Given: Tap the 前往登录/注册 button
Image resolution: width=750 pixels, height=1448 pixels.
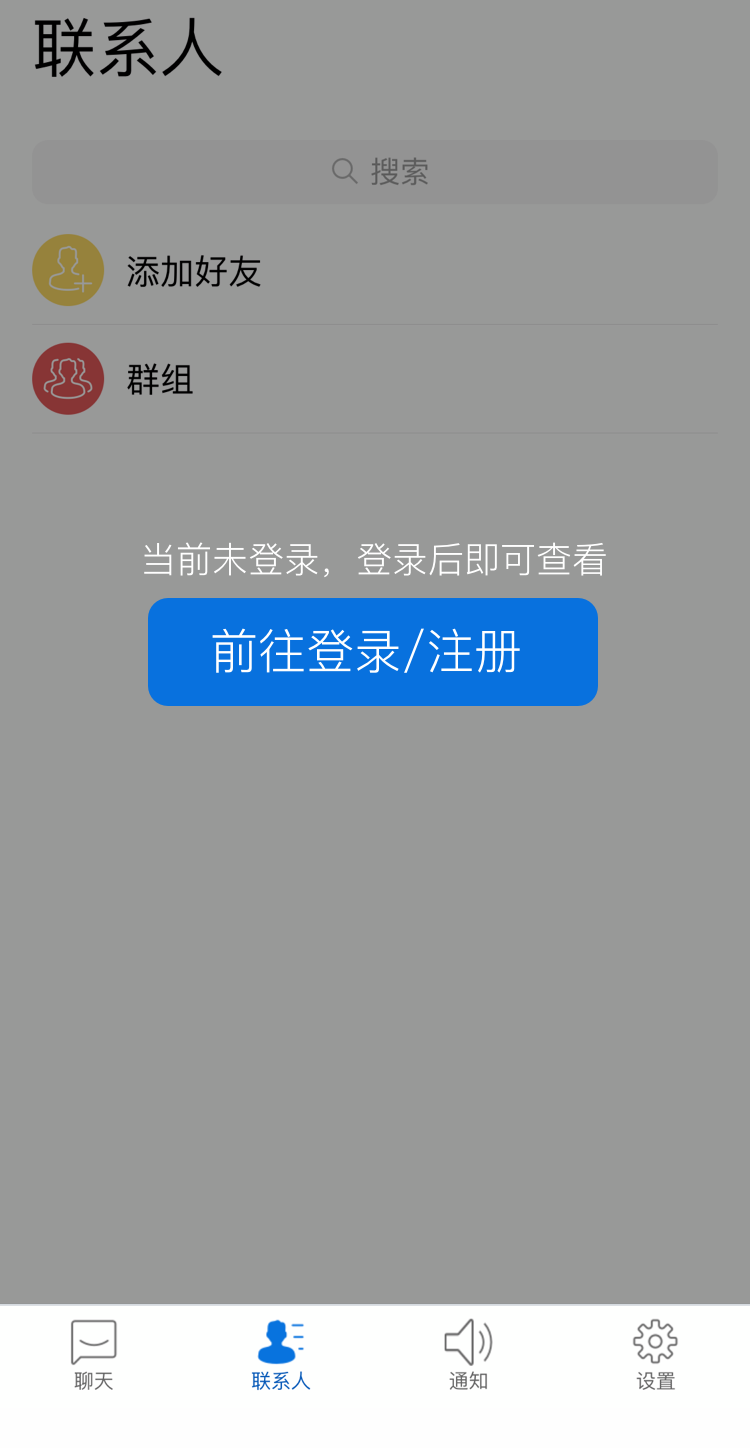Looking at the screenshot, I should tap(373, 652).
